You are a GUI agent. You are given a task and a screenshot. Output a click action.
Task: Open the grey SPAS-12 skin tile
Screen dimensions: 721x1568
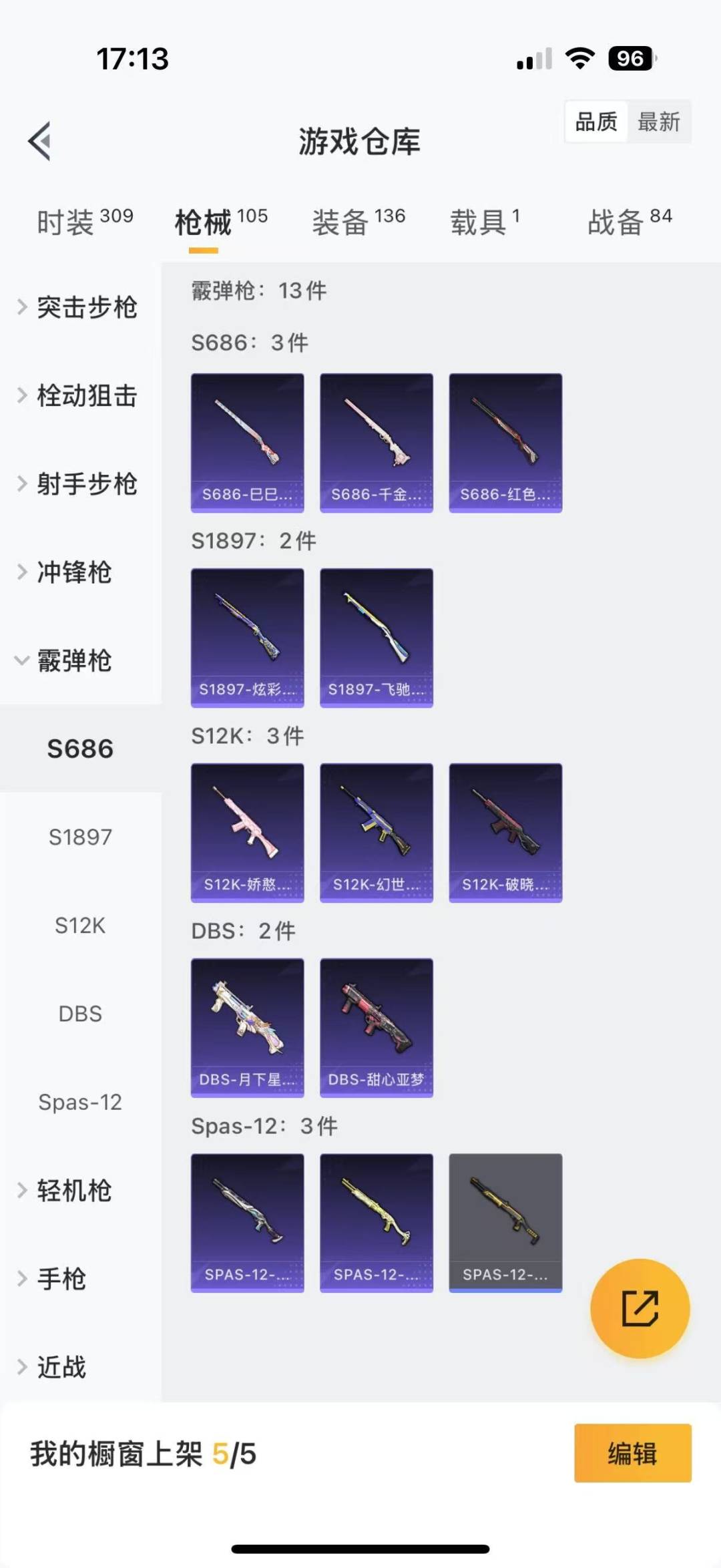[505, 1223]
